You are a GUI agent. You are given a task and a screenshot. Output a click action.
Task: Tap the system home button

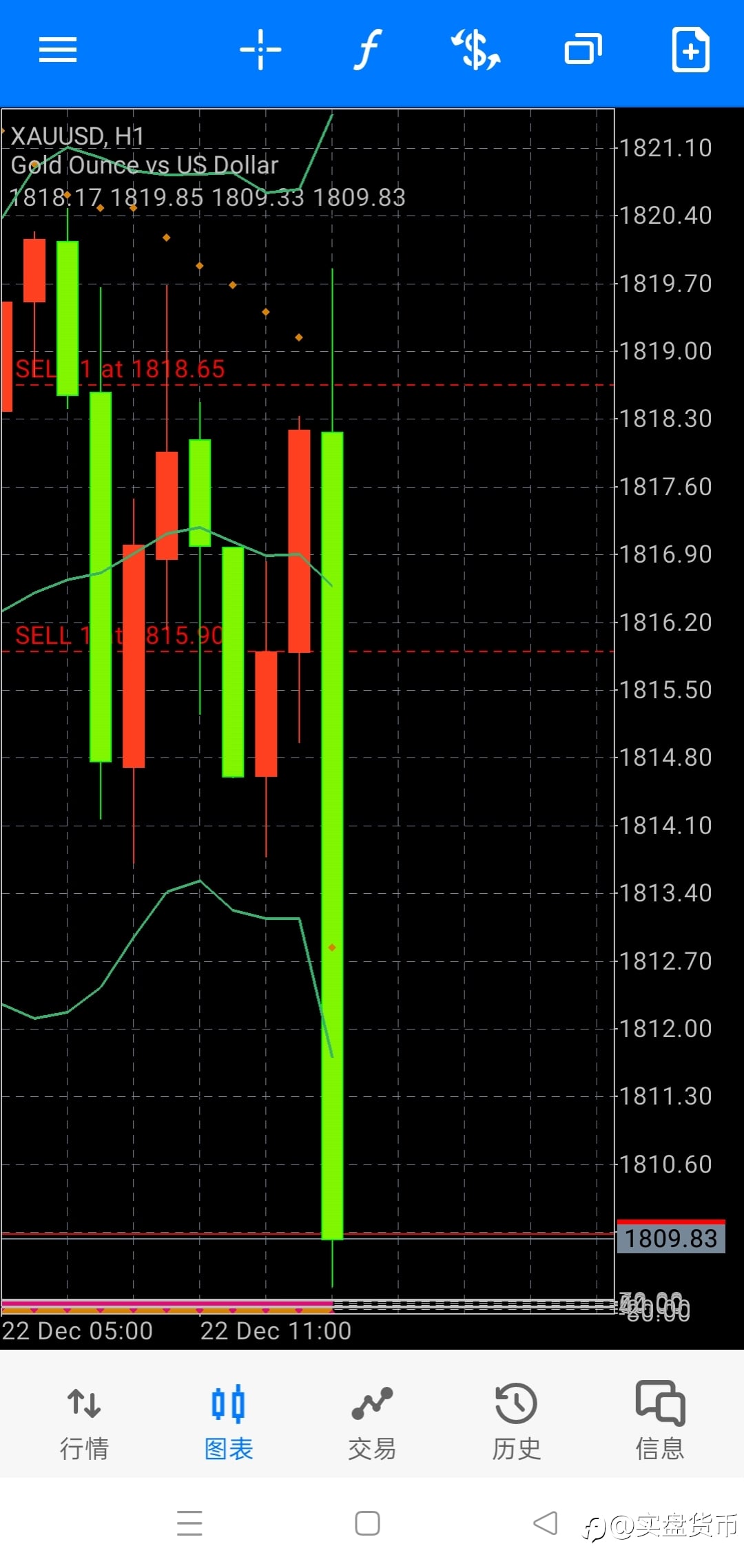coord(367,1523)
